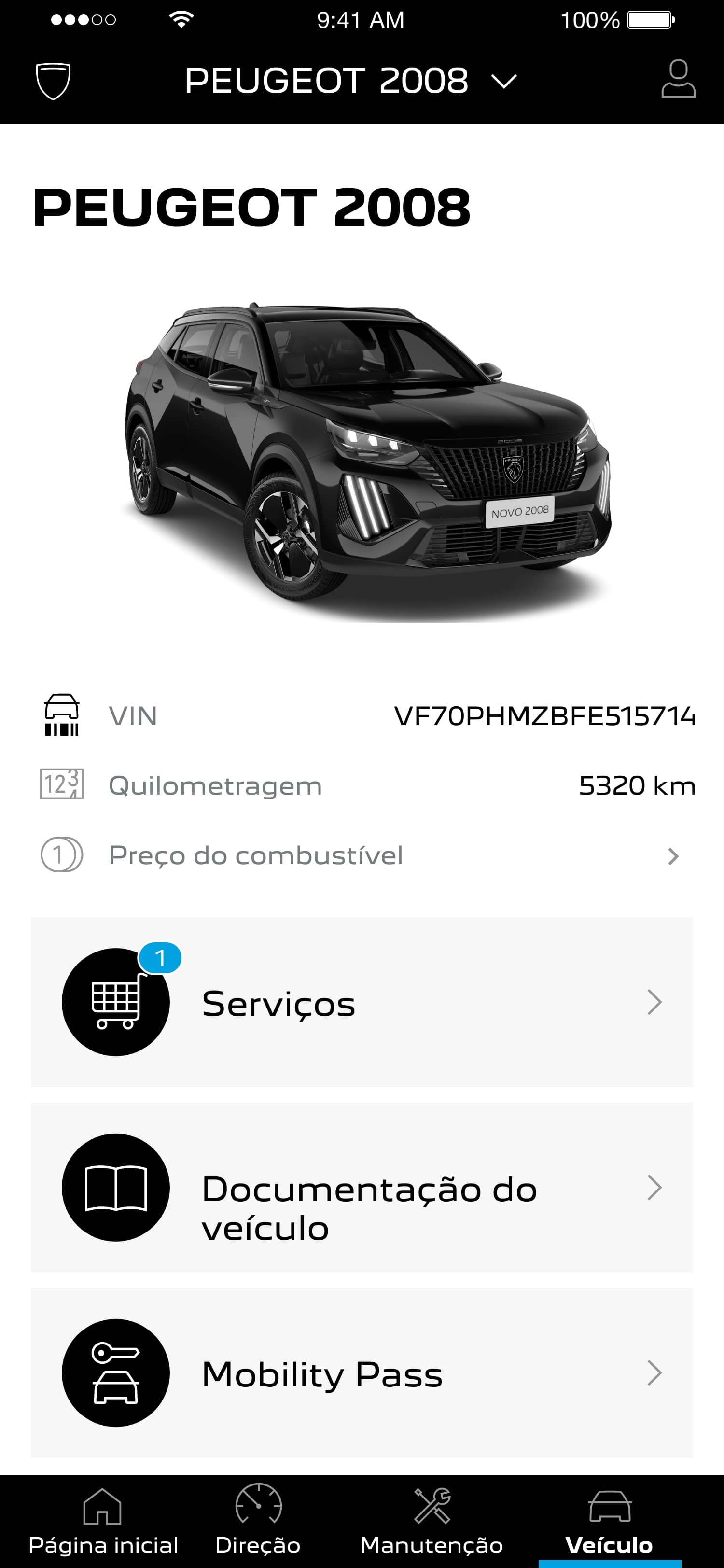
Task: Select the Mobility Pass key icon
Action: point(115,1376)
